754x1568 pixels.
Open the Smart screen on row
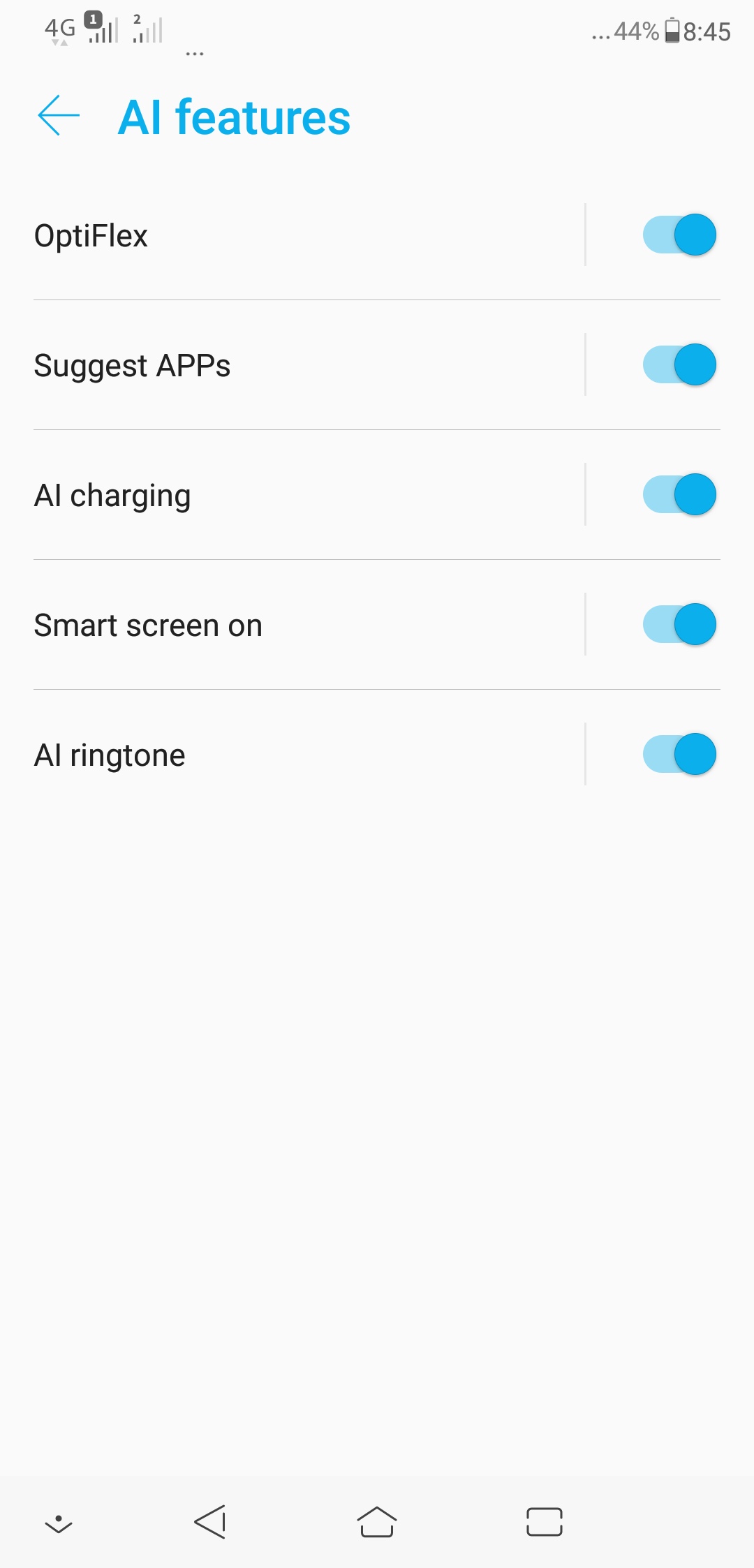[309, 625]
